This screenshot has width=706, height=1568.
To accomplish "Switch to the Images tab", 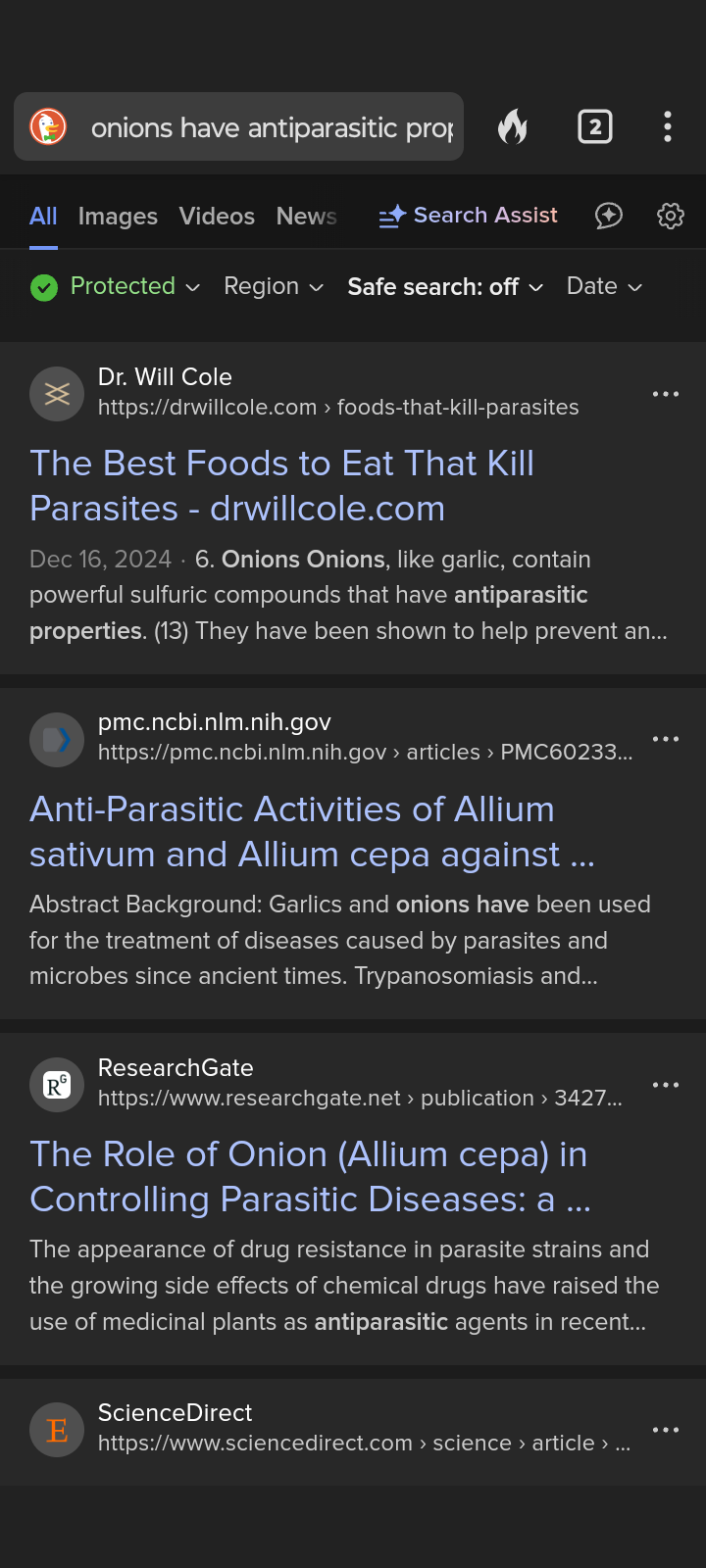I will coord(118,217).
